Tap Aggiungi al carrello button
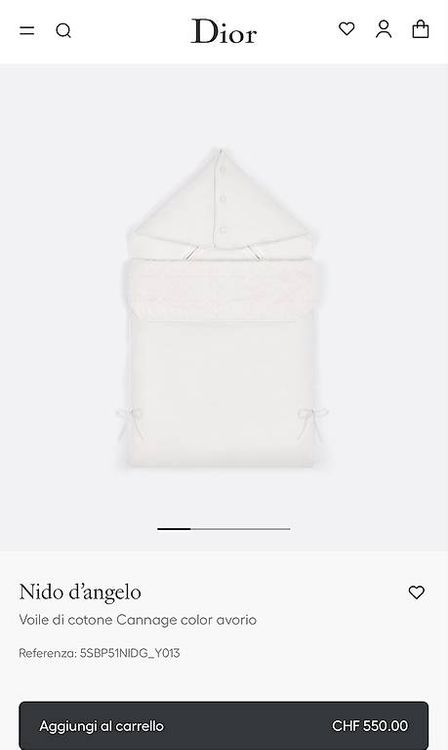The height and width of the screenshot is (750, 448). 224,726
